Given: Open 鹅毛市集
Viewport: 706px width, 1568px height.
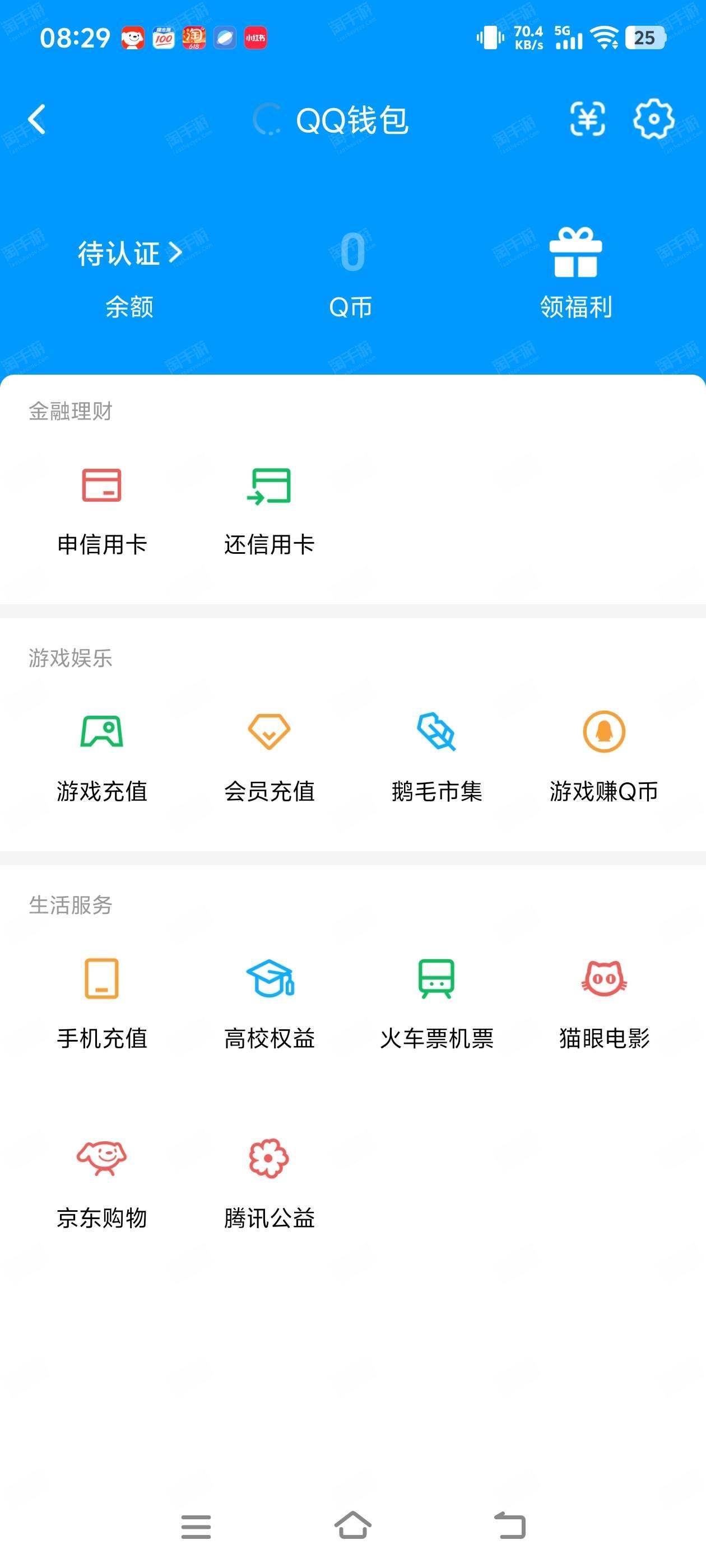Looking at the screenshot, I should [436, 756].
